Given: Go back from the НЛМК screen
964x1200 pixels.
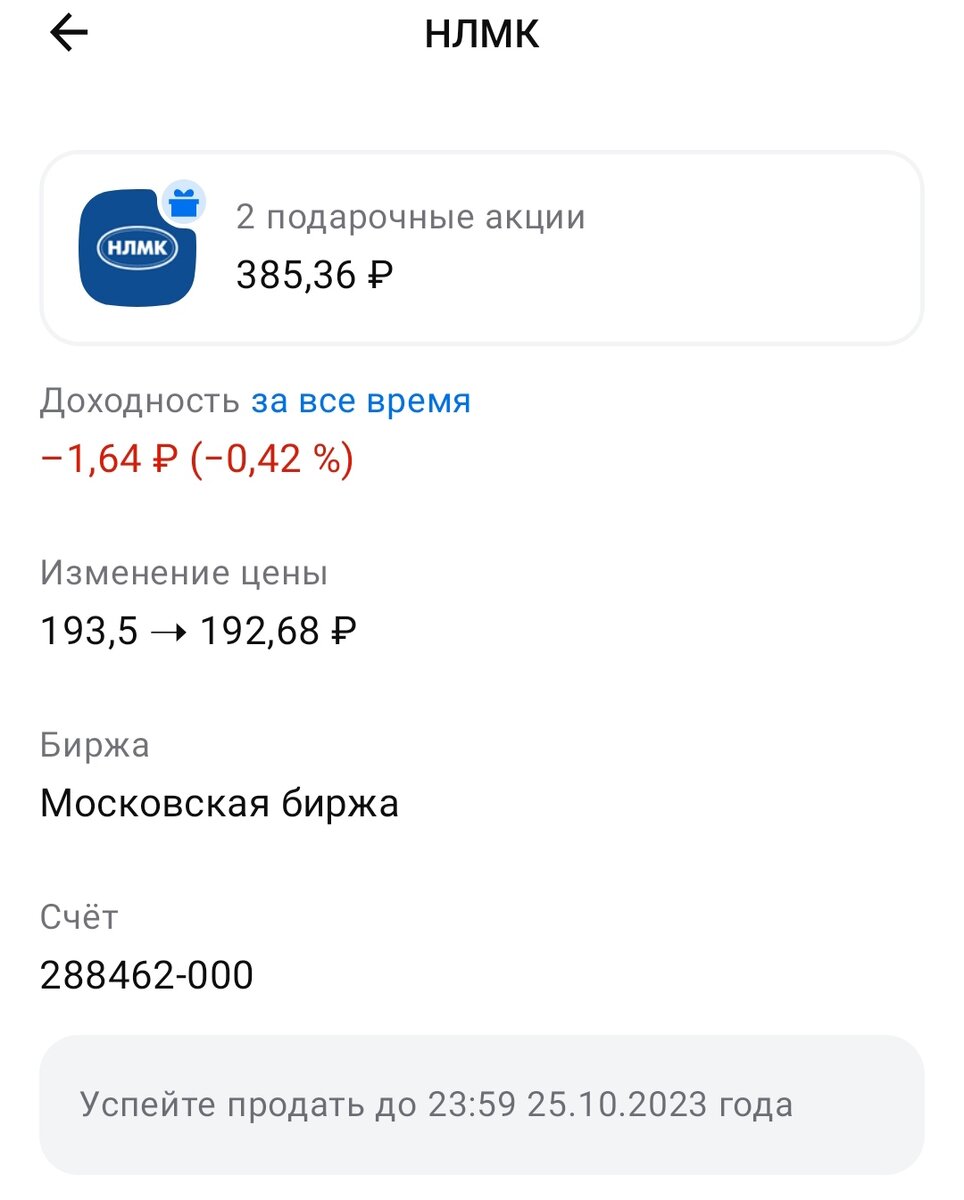Looking at the screenshot, I should (x=69, y=34).
